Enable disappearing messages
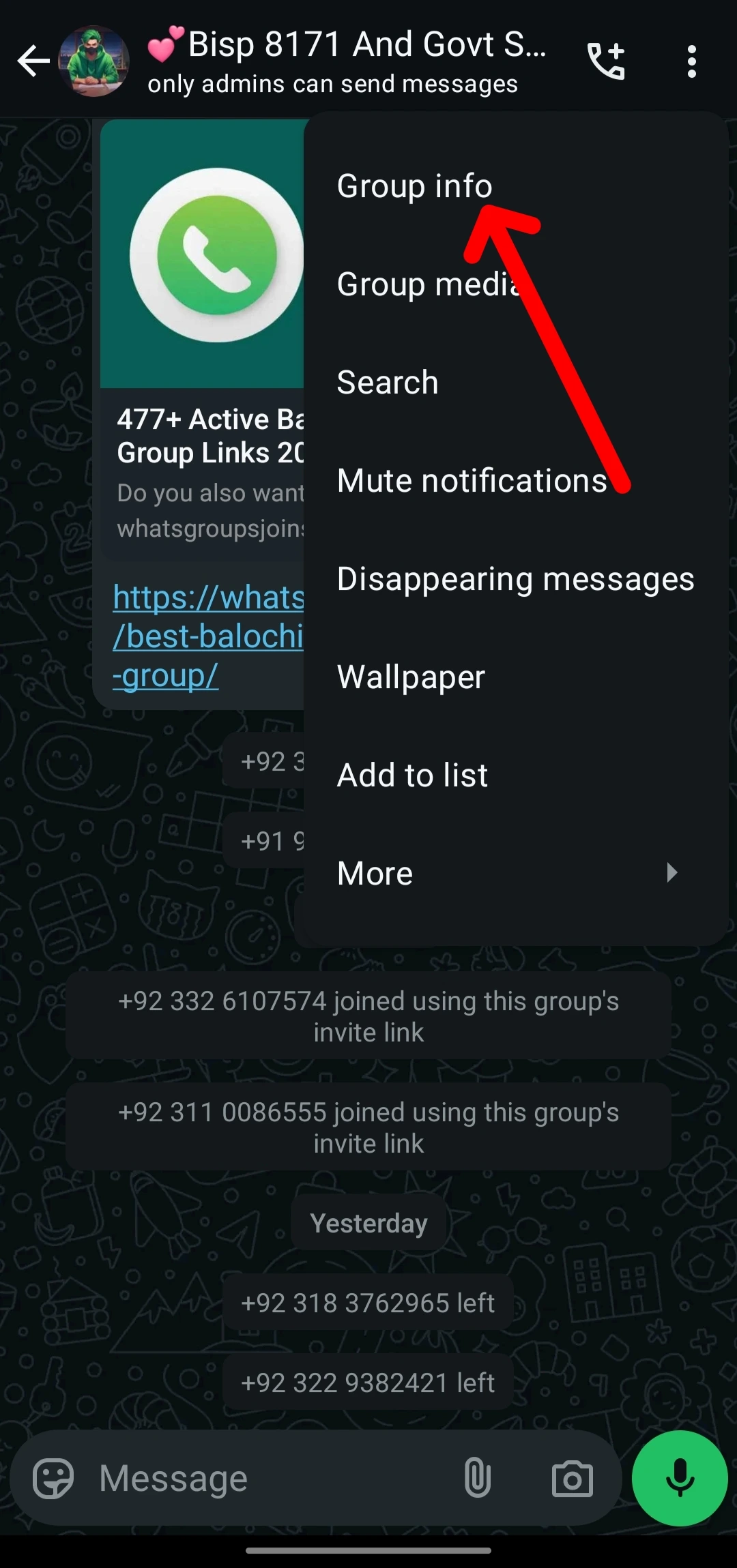Viewport: 737px width, 1568px height. click(515, 578)
